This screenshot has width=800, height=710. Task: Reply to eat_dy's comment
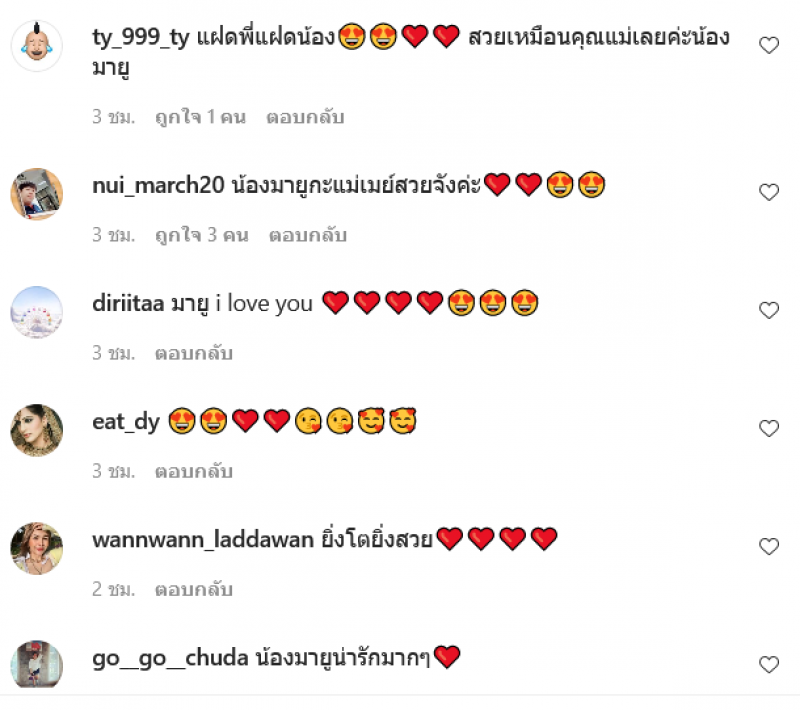[193, 471]
